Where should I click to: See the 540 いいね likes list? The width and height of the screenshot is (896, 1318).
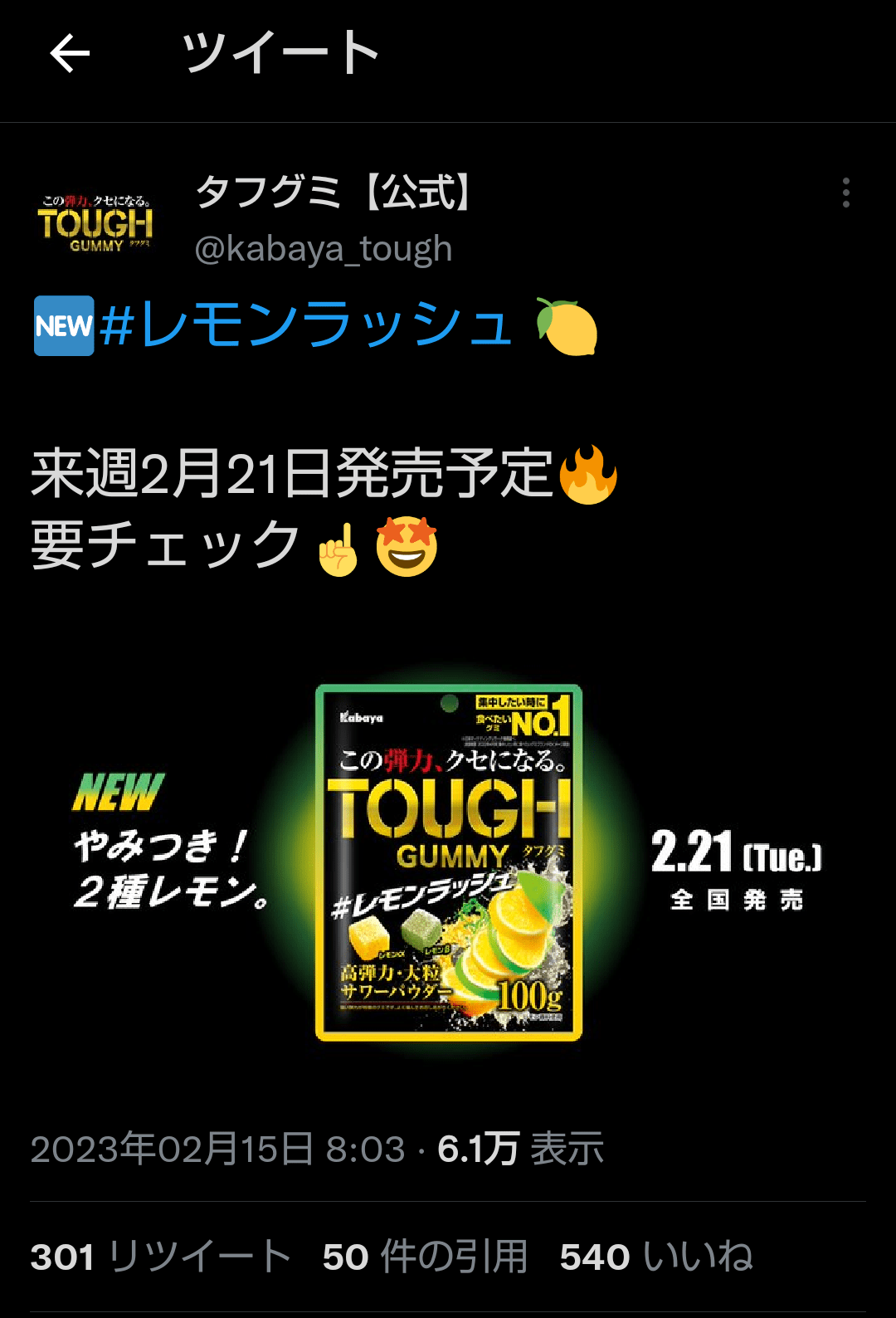click(x=655, y=1257)
